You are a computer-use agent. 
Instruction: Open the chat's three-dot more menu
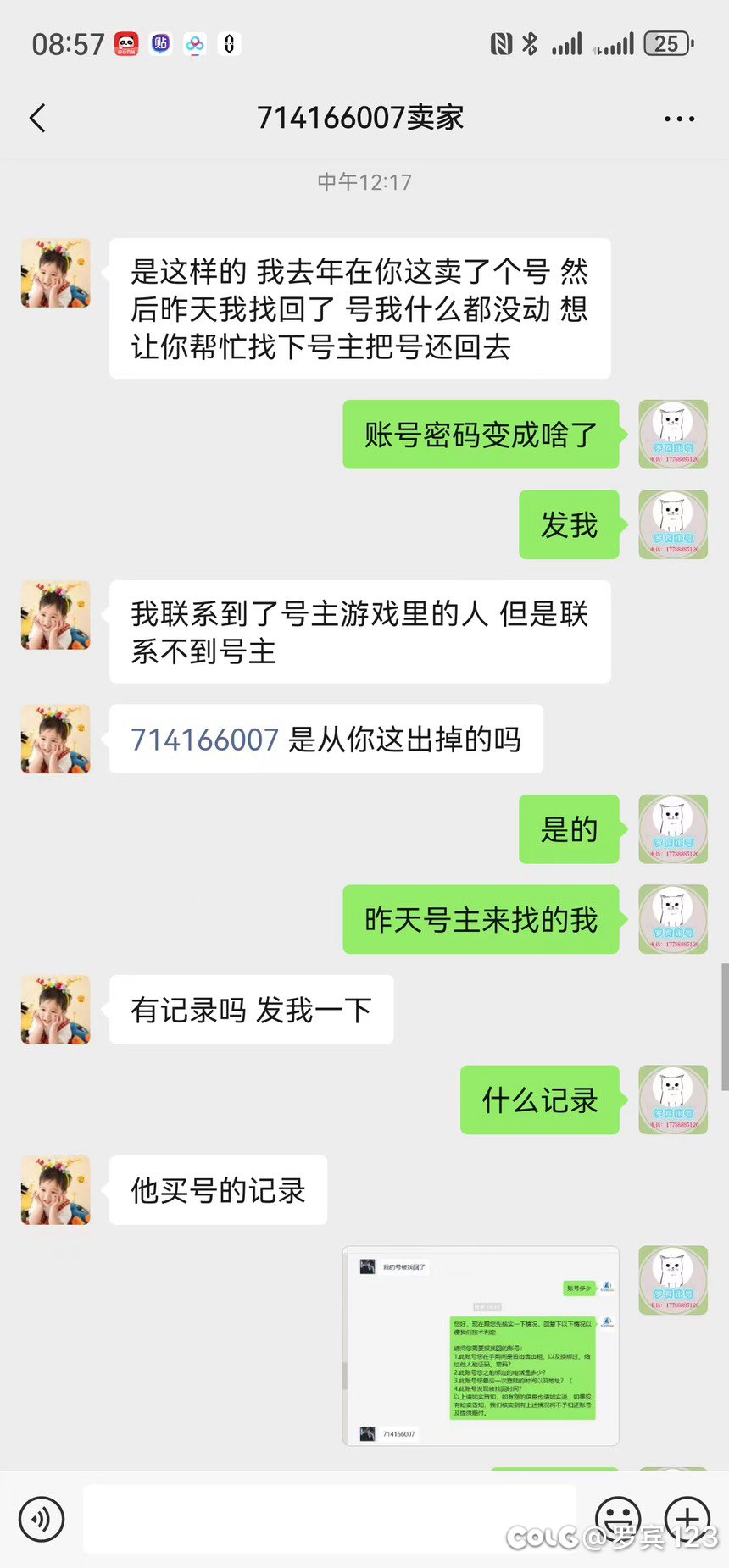tap(679, 119)
